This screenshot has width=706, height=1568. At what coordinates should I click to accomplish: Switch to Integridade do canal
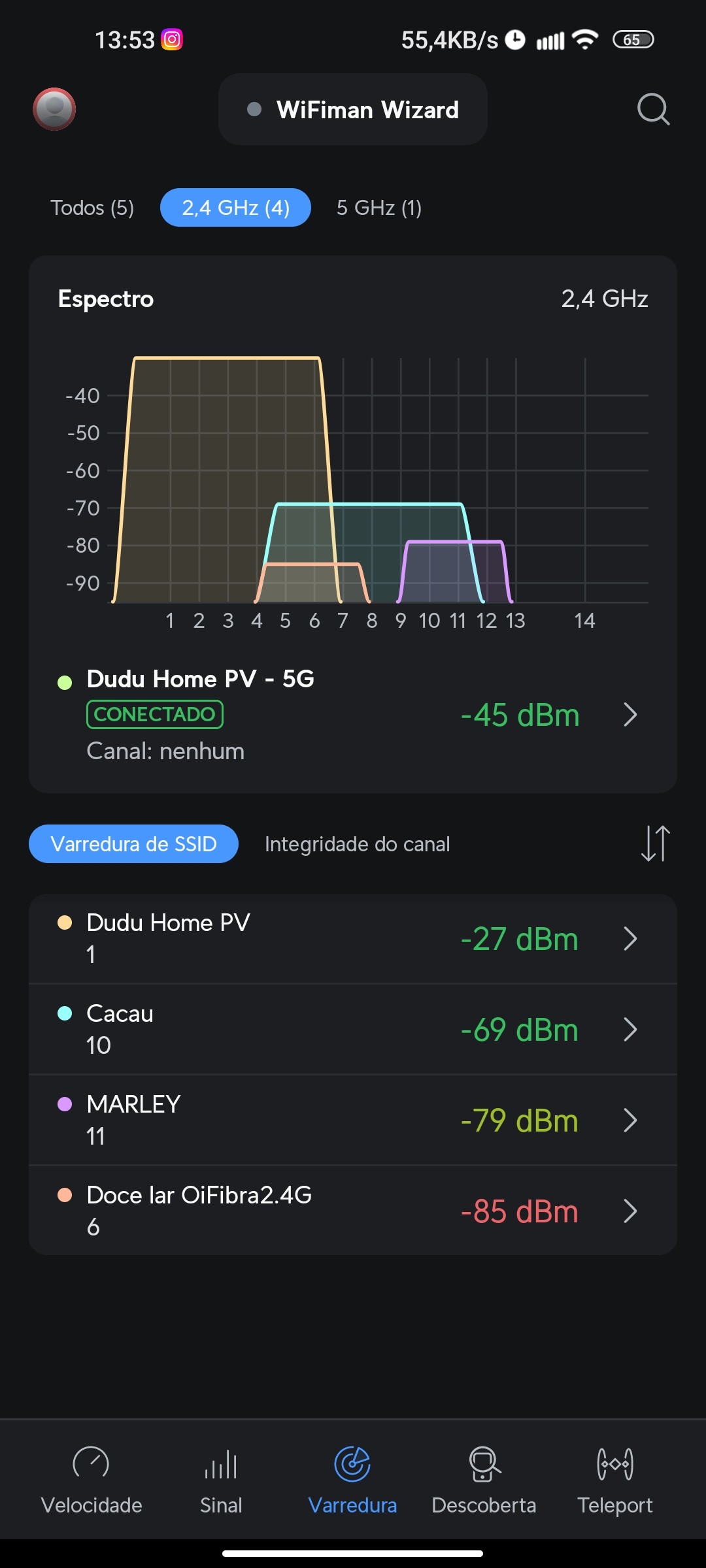357,844
